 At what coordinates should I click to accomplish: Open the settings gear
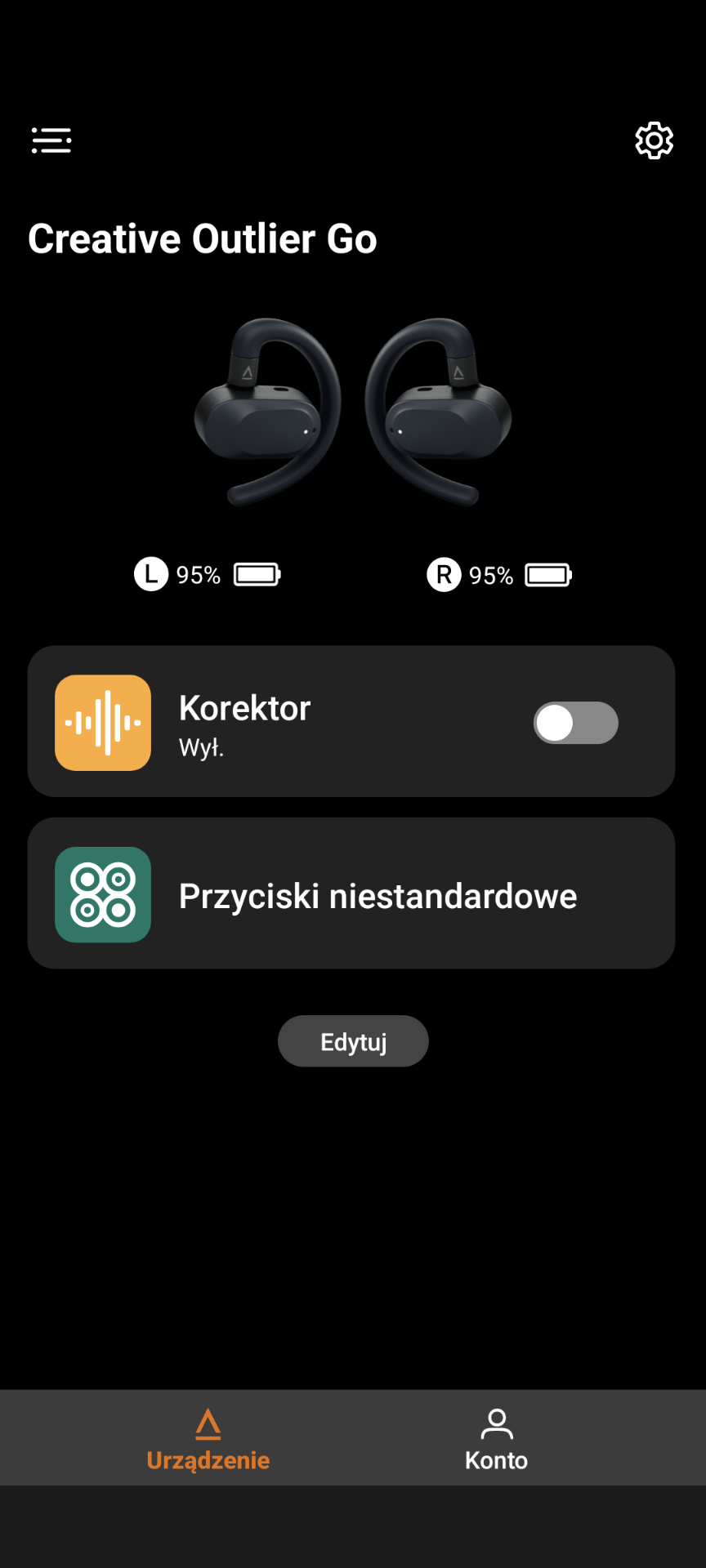point(654,140)
